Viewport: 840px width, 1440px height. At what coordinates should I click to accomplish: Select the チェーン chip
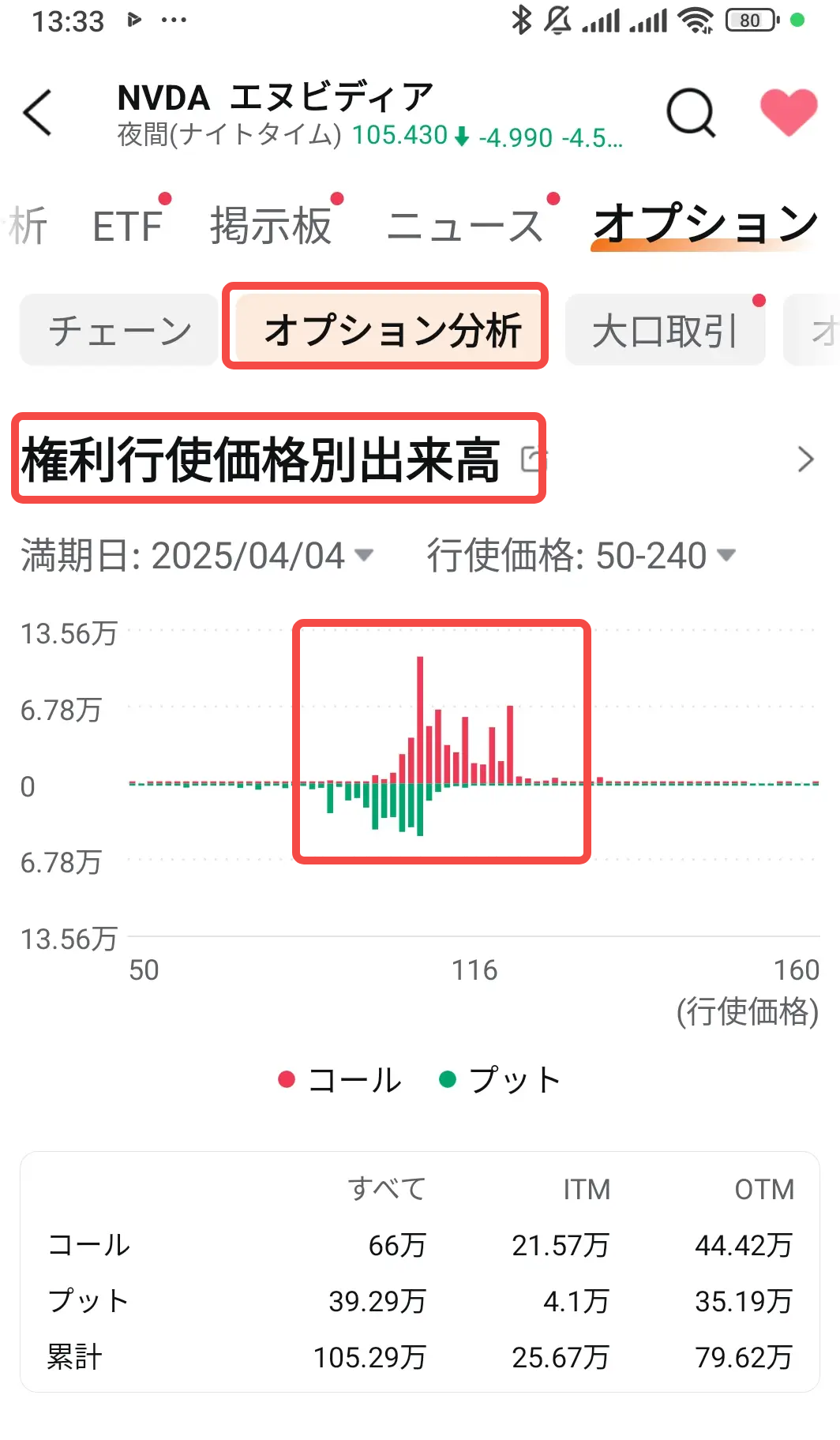point(119,330)
